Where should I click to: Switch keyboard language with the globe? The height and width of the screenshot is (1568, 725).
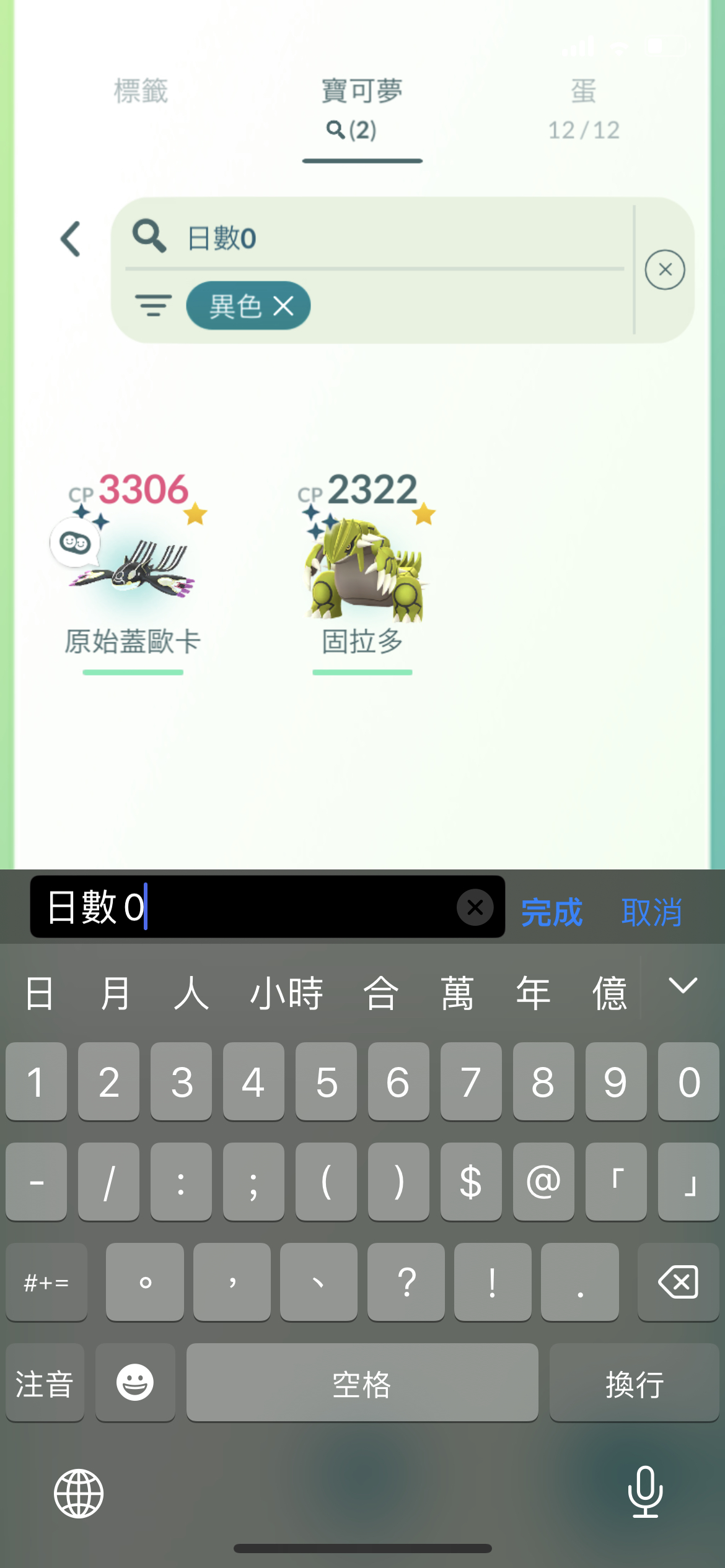tap(79, 1493)
